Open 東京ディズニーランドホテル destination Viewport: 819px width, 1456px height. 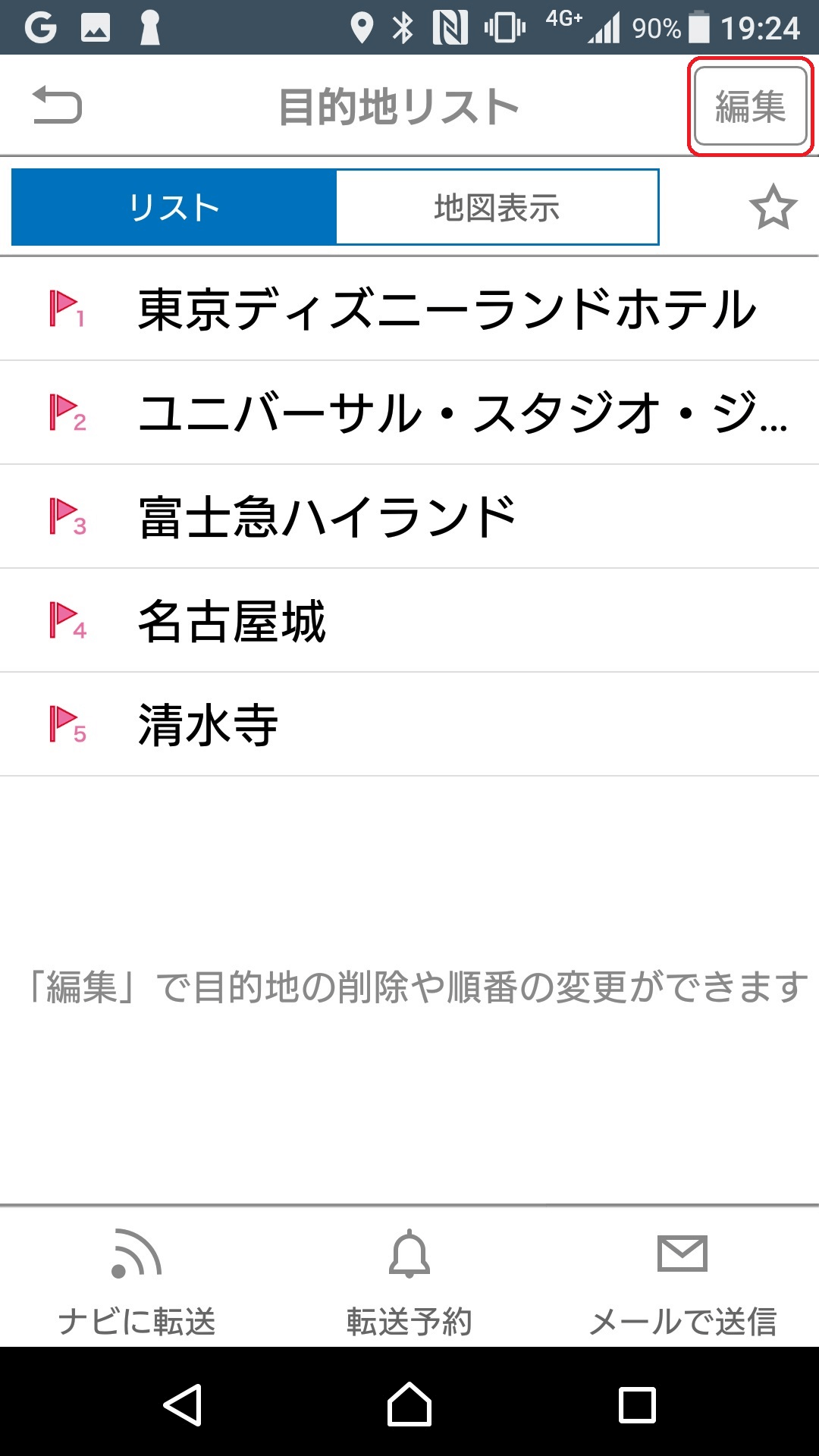tap(409, 309)
